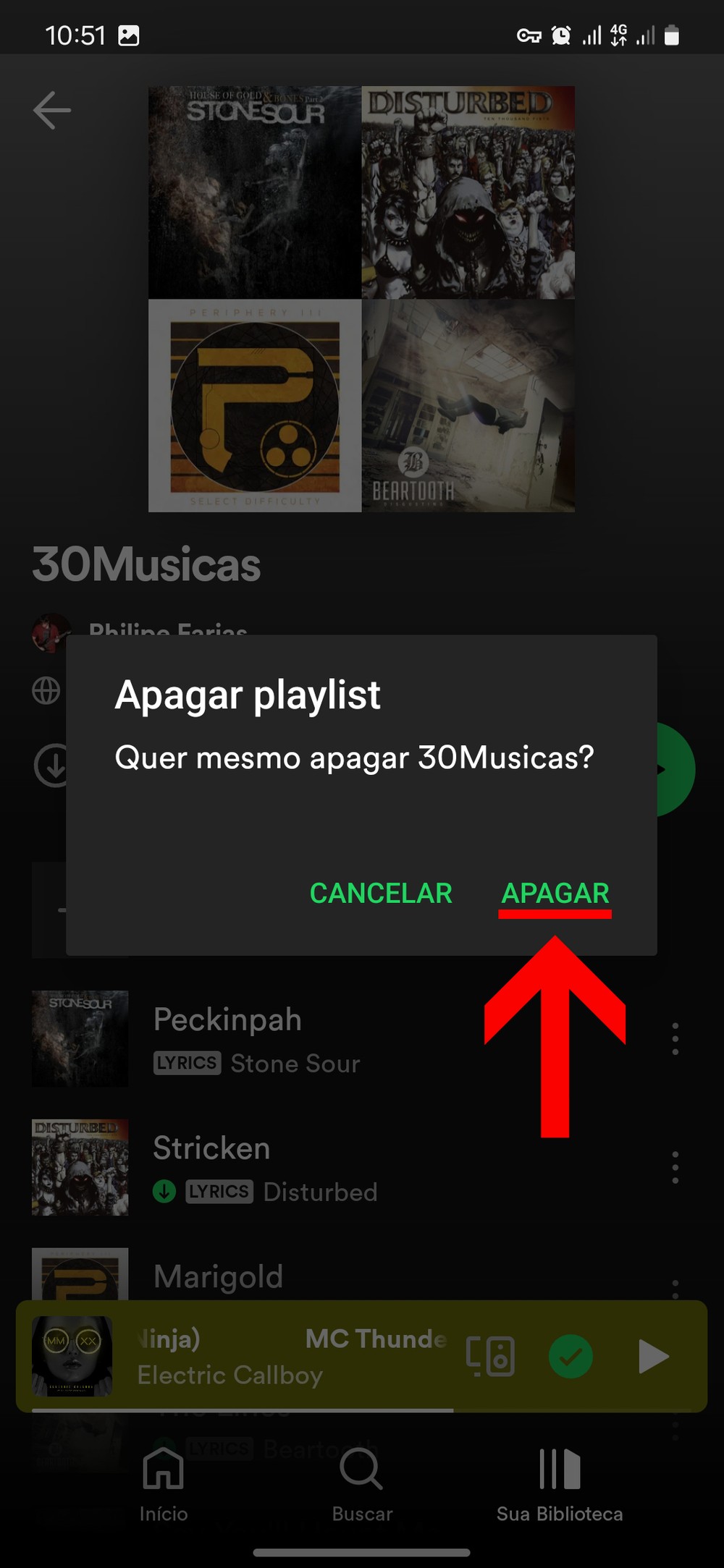Screen dimensions: 724x1568
Task: Toggle saved checkmark in mini player
Action: click(571, 1356)
